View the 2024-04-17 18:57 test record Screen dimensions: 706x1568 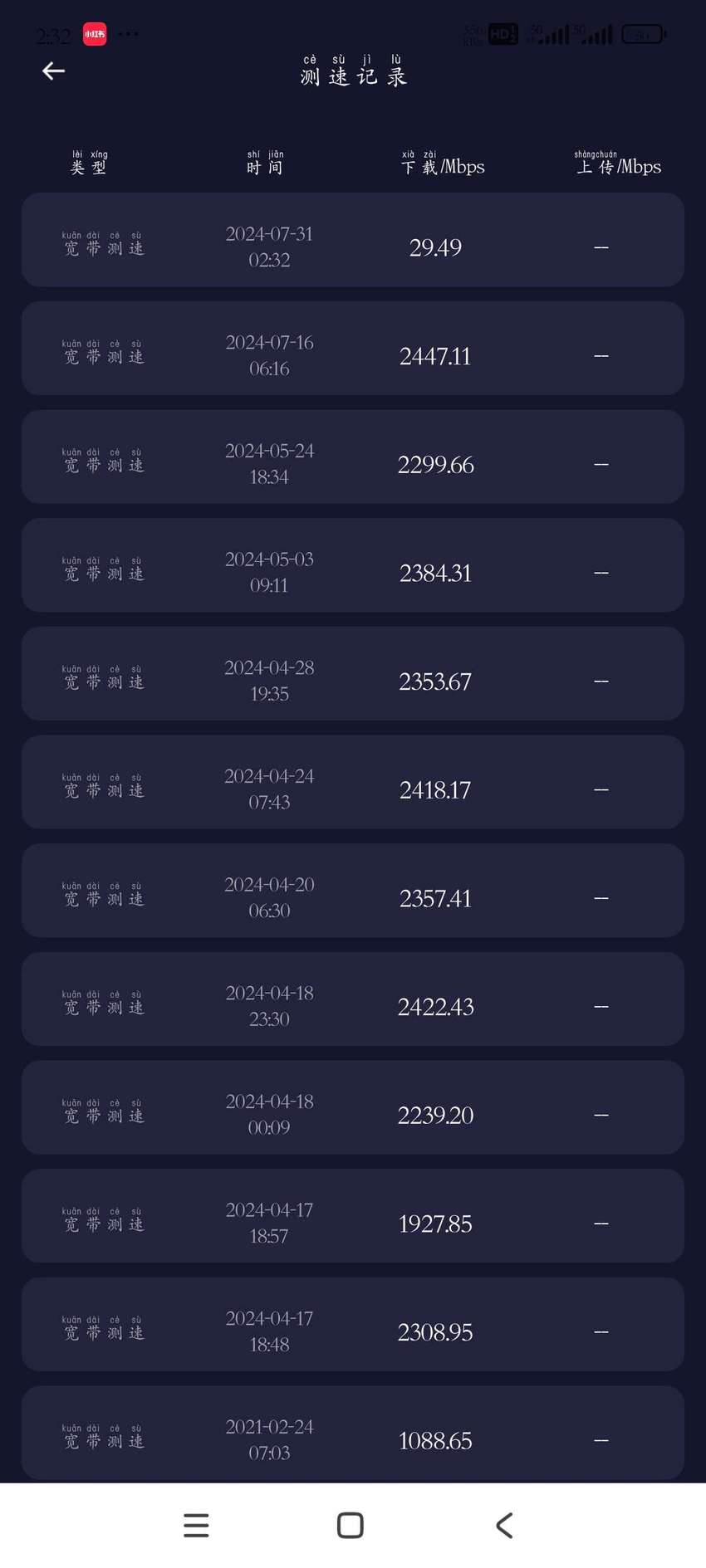(352, 1216)
